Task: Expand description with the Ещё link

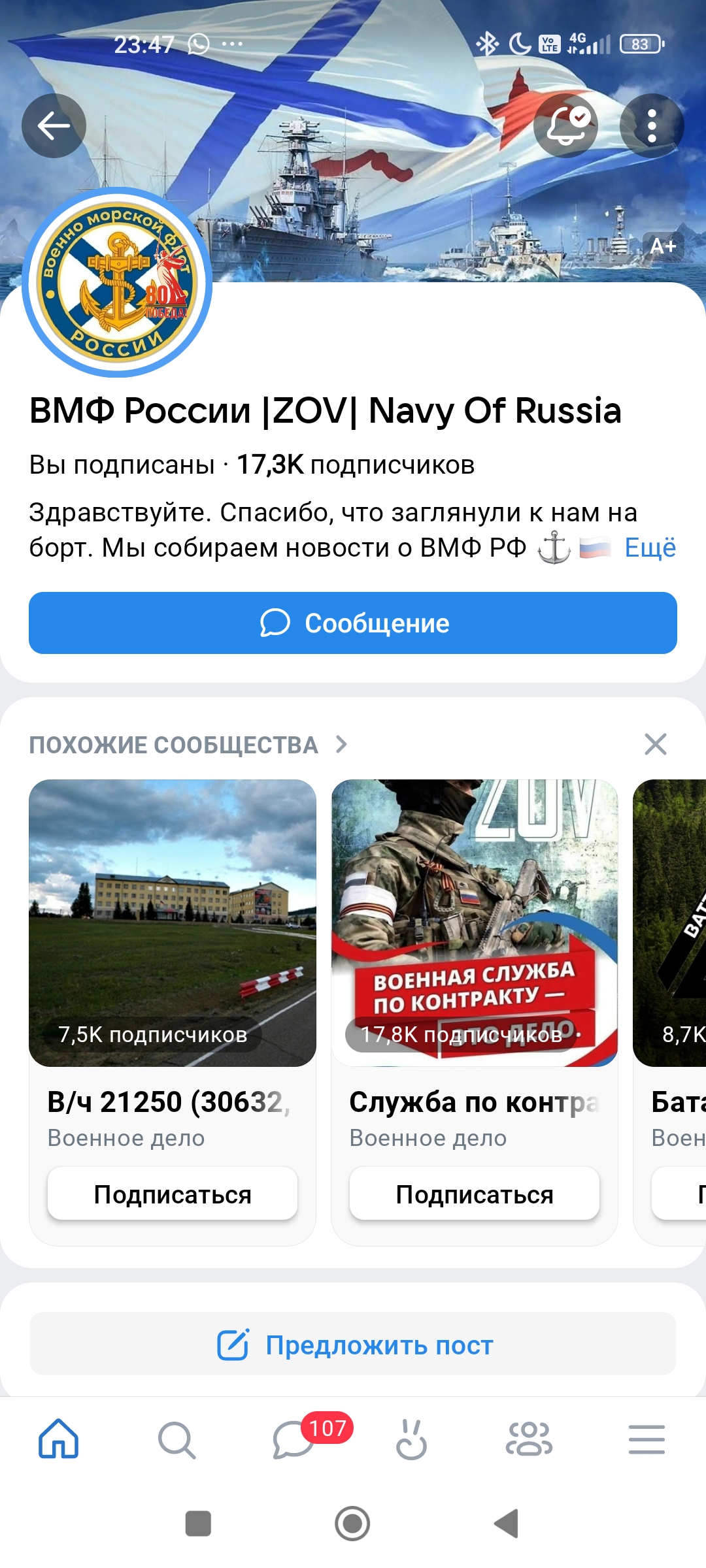Action: (650, 547)
